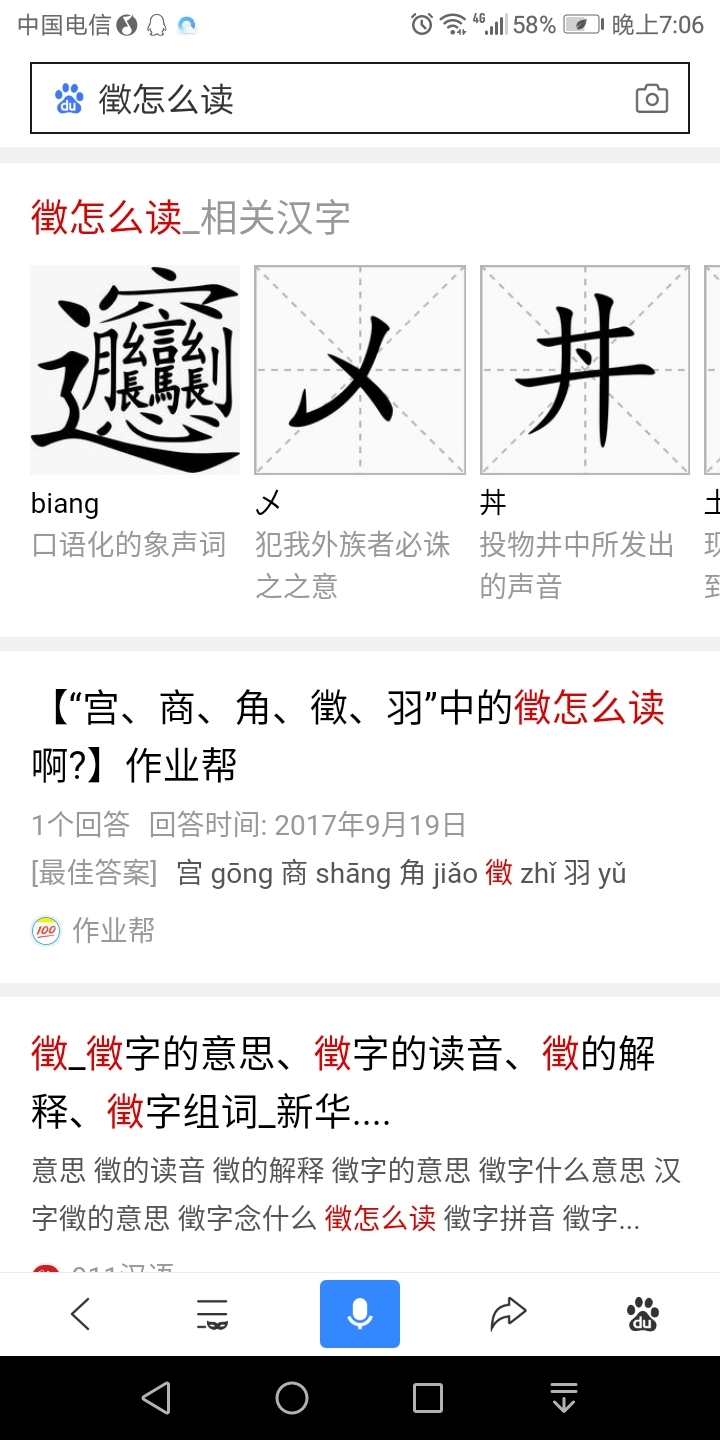The width and height of the screenshot is (720, 1440).
Task: Share this search results page
Action: pyautogui.click(x=508, y=1314)
